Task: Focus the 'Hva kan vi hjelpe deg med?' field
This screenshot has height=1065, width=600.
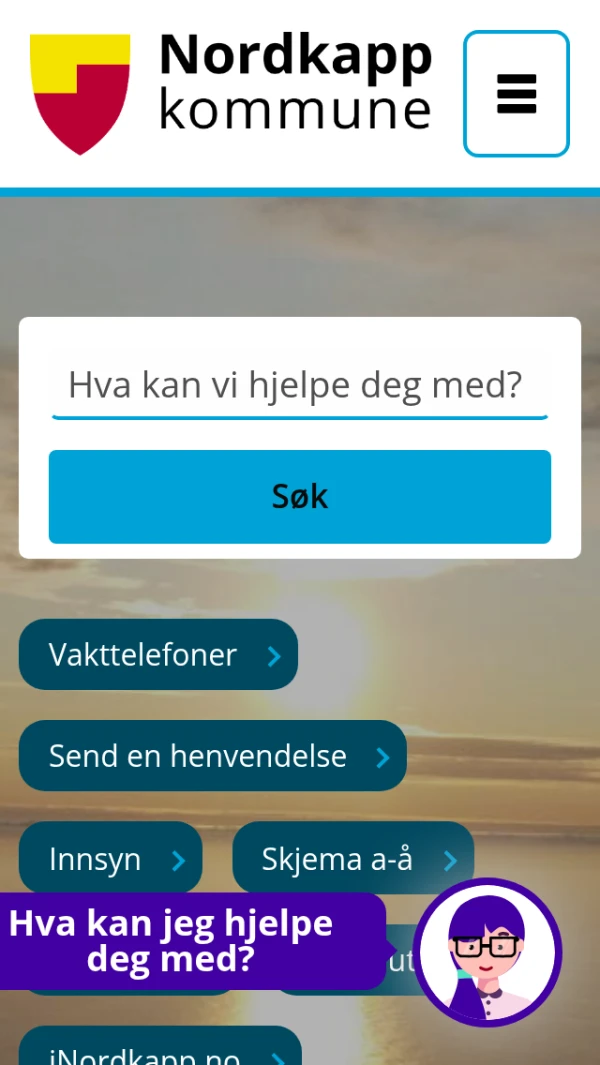Action: click(x=299, y=385)
